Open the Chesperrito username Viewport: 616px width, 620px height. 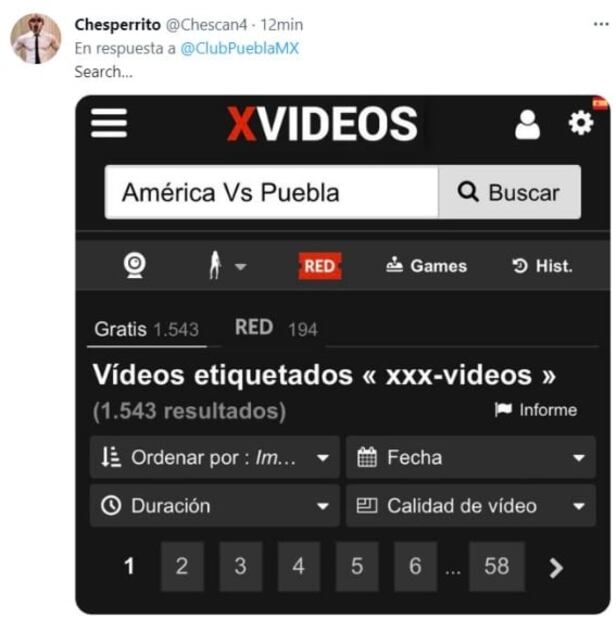click(x=116, y=24)
